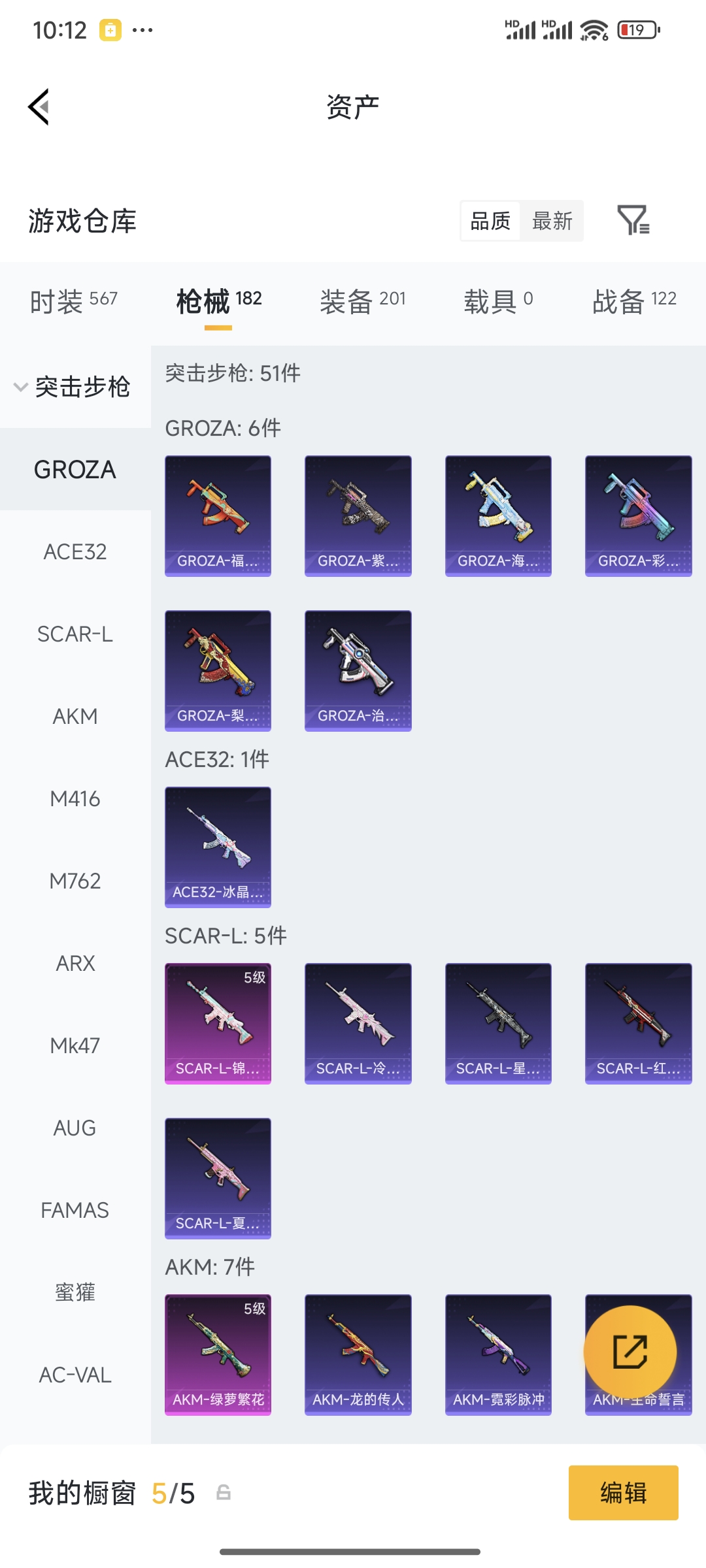
Task: Switch to the 装备 tab
Action: point(362,301)
